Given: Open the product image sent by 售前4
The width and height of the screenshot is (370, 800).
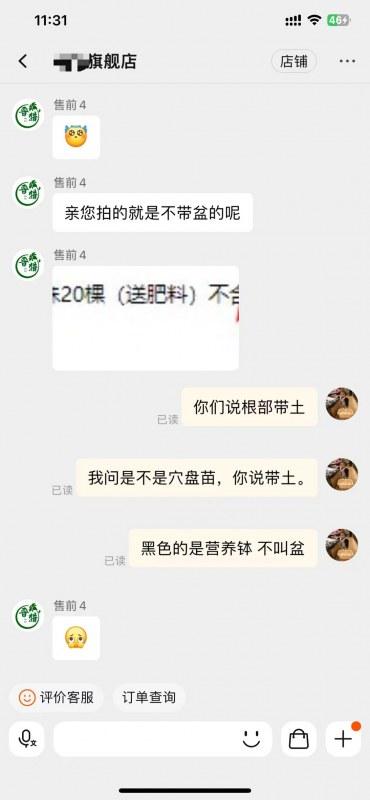Looking at the screenshot, I should pos(145,318).
